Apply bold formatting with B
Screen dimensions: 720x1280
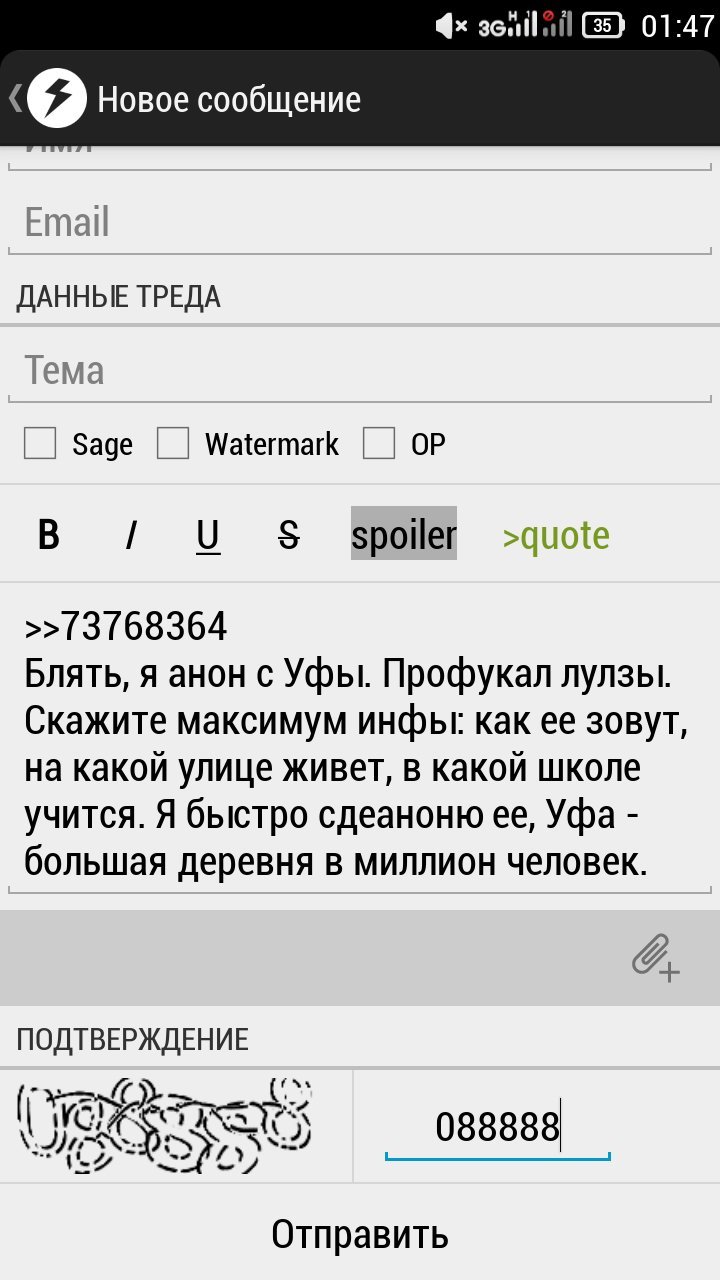click(48, 535)
